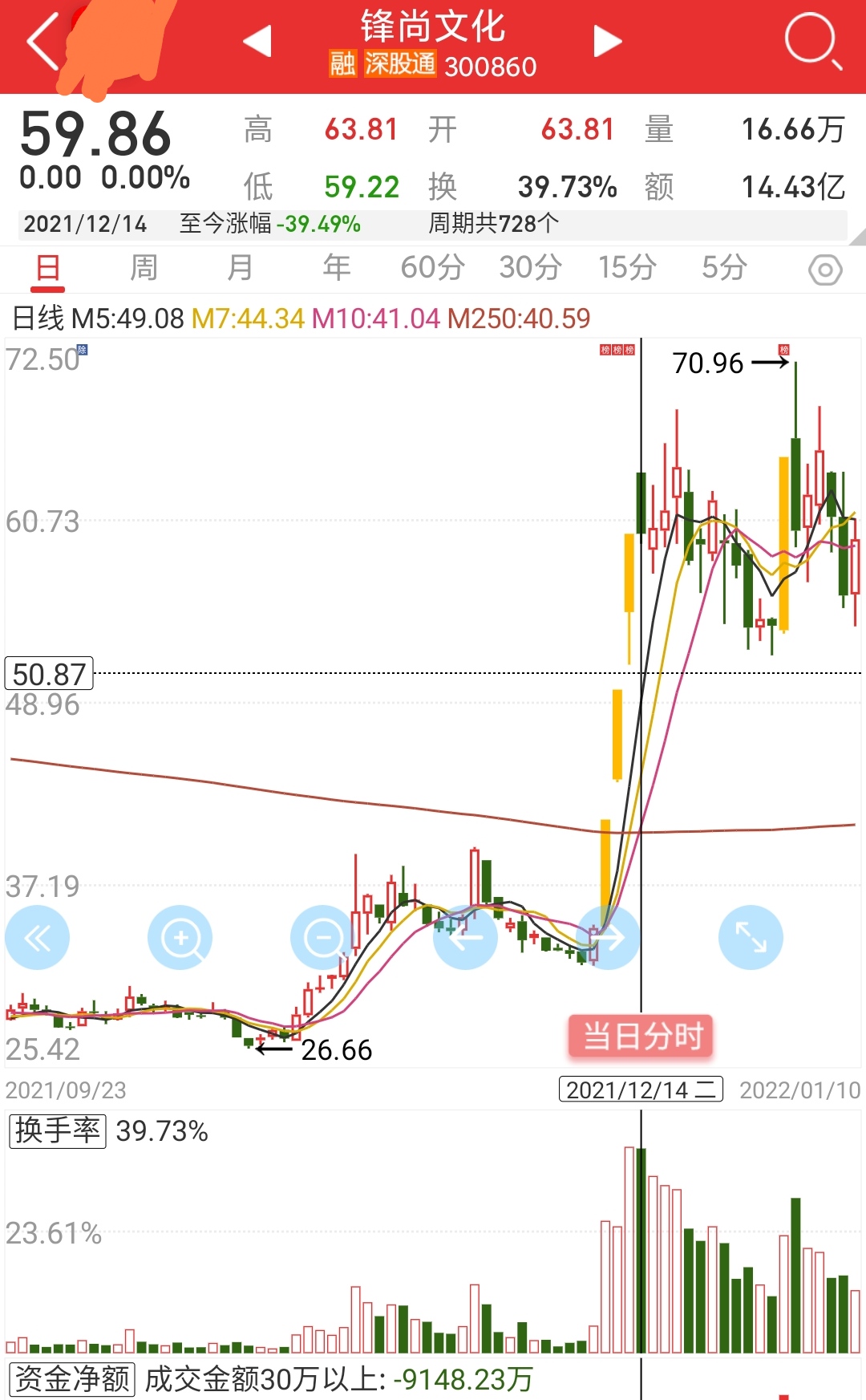866x1400 pixels.
Task: Zoom out the K-line chart
Action: (x=323, y=937)
